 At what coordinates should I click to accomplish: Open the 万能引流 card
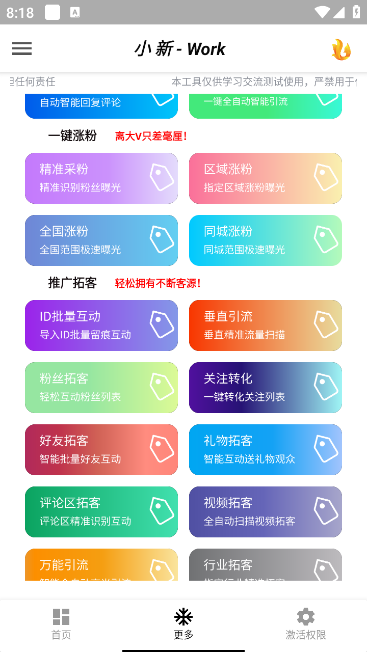click(x=101, y=565)
